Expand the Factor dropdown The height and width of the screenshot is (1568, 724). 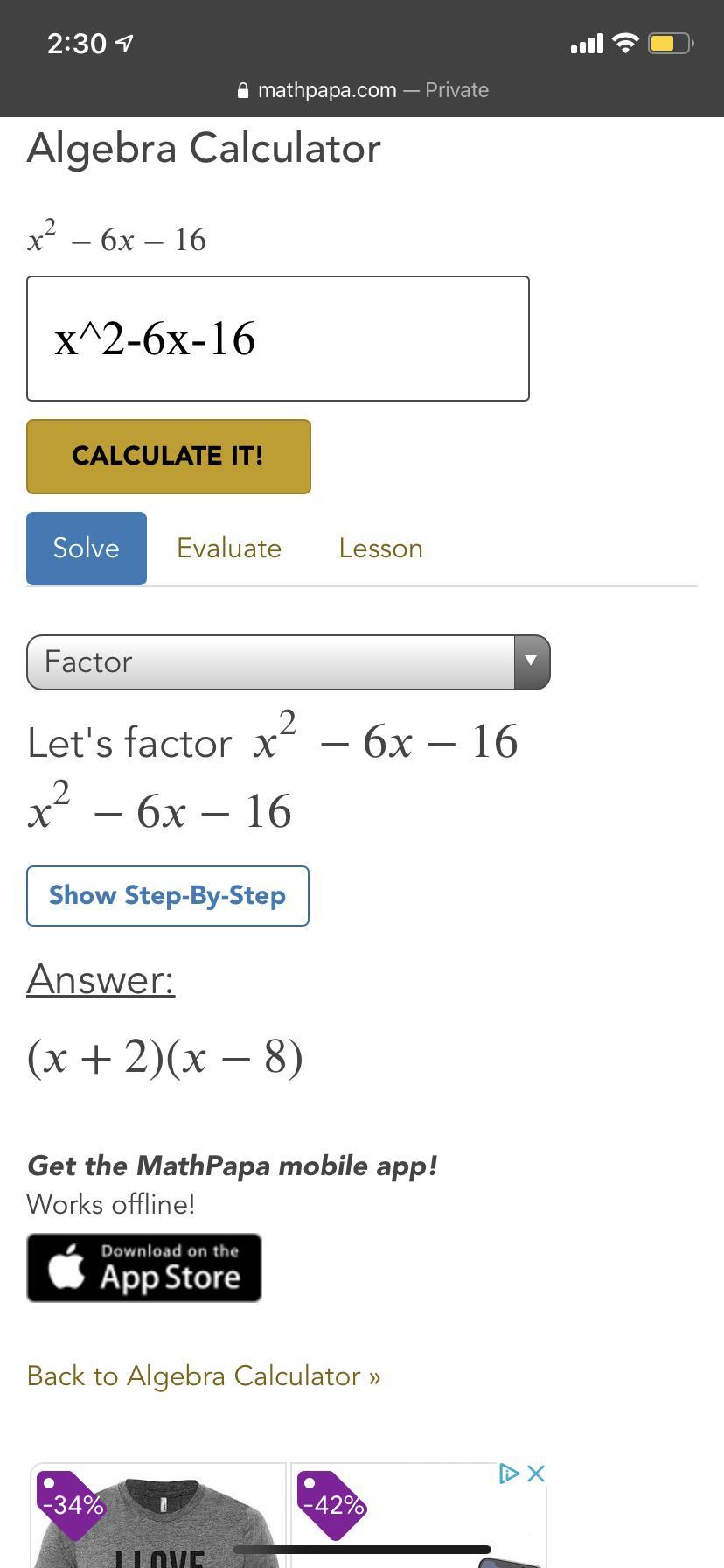[289, 662]
